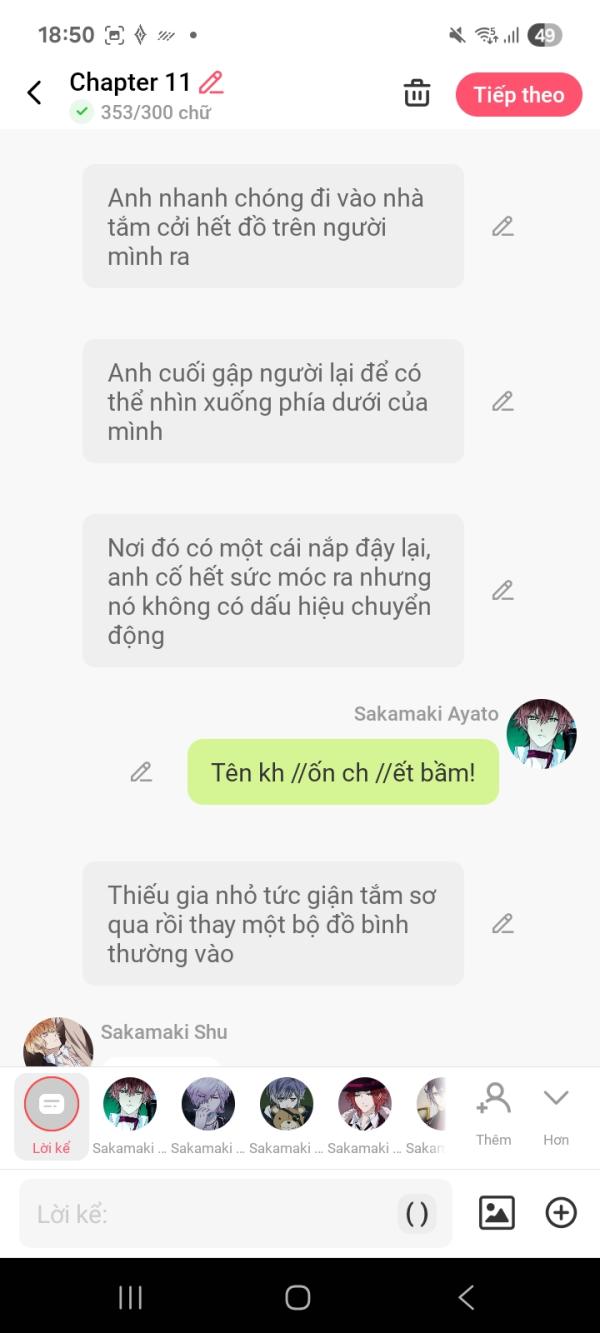Insert parentheses into the input
This screenshot has width=600, height=1333.
pos(416,1214)
